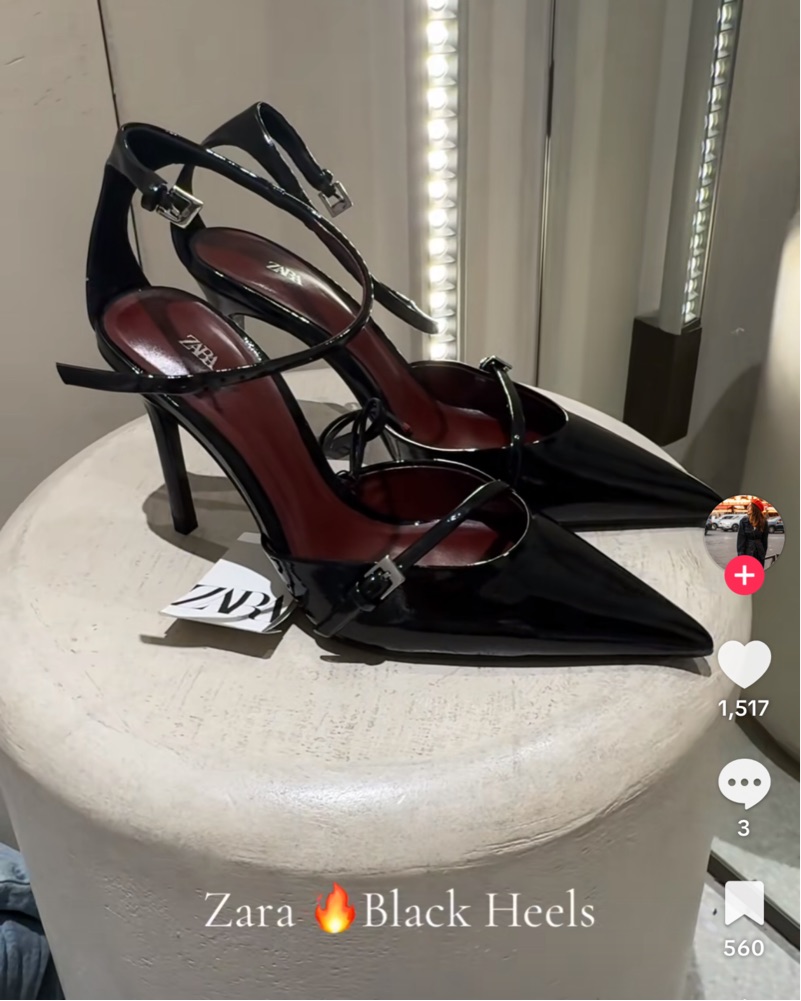The image size is (801, 1001).
Task: Open the comments on this video
Action: tap(744, 784)
